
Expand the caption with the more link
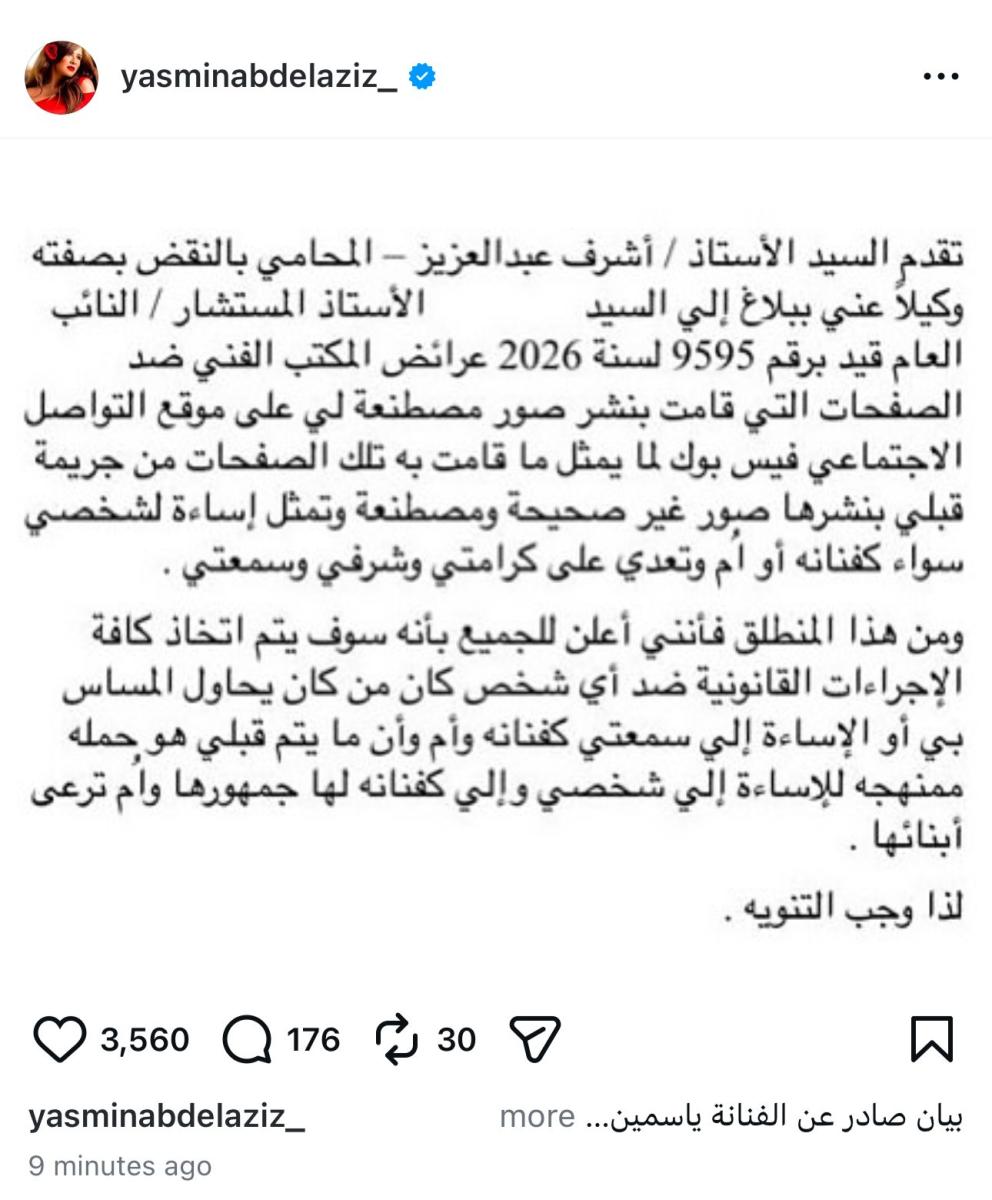pyautogui.click(x=539, y=1115)
